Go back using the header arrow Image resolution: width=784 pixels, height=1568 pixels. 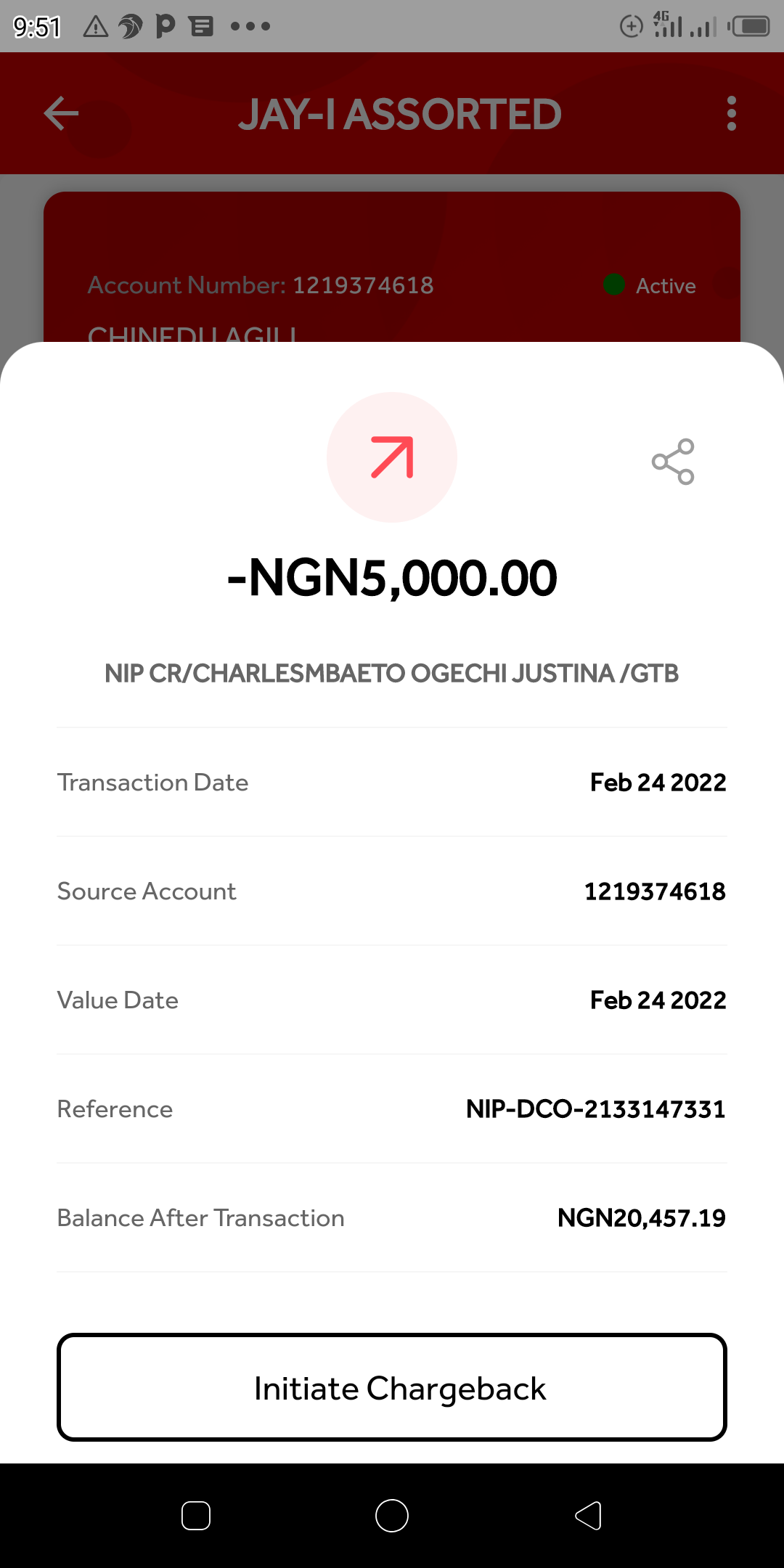[x=61, y=113]
